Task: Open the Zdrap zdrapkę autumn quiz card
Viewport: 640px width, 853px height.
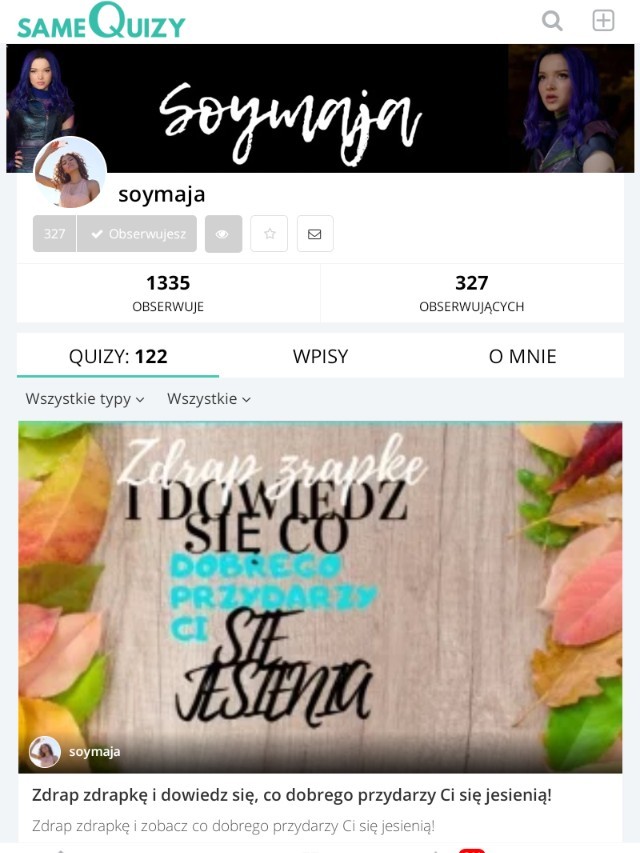Action: (x=320, y=631)
